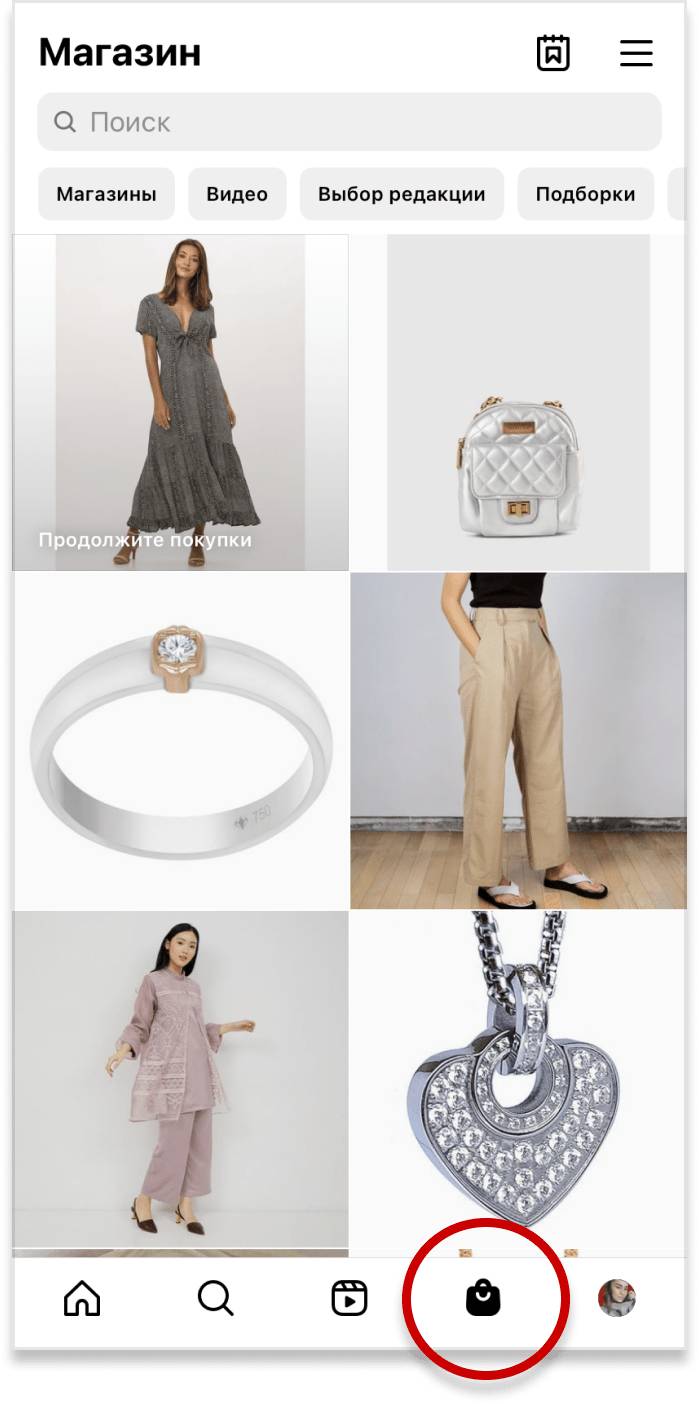Switch to the Shop bag tab
This screenshot has width=699, height=1404.
[483, 1298]
